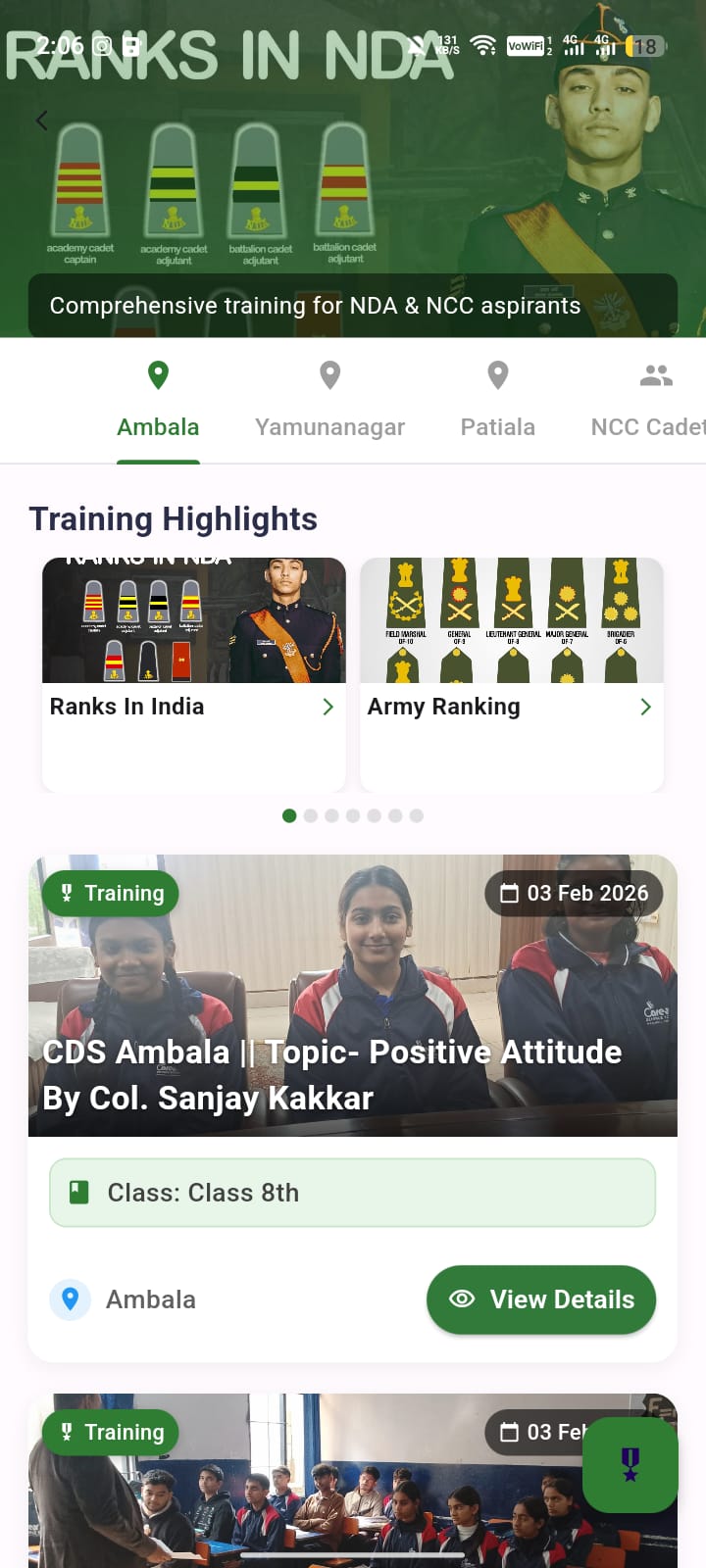
Task: Tap the floating medal button
Action: click(630, 1465)
